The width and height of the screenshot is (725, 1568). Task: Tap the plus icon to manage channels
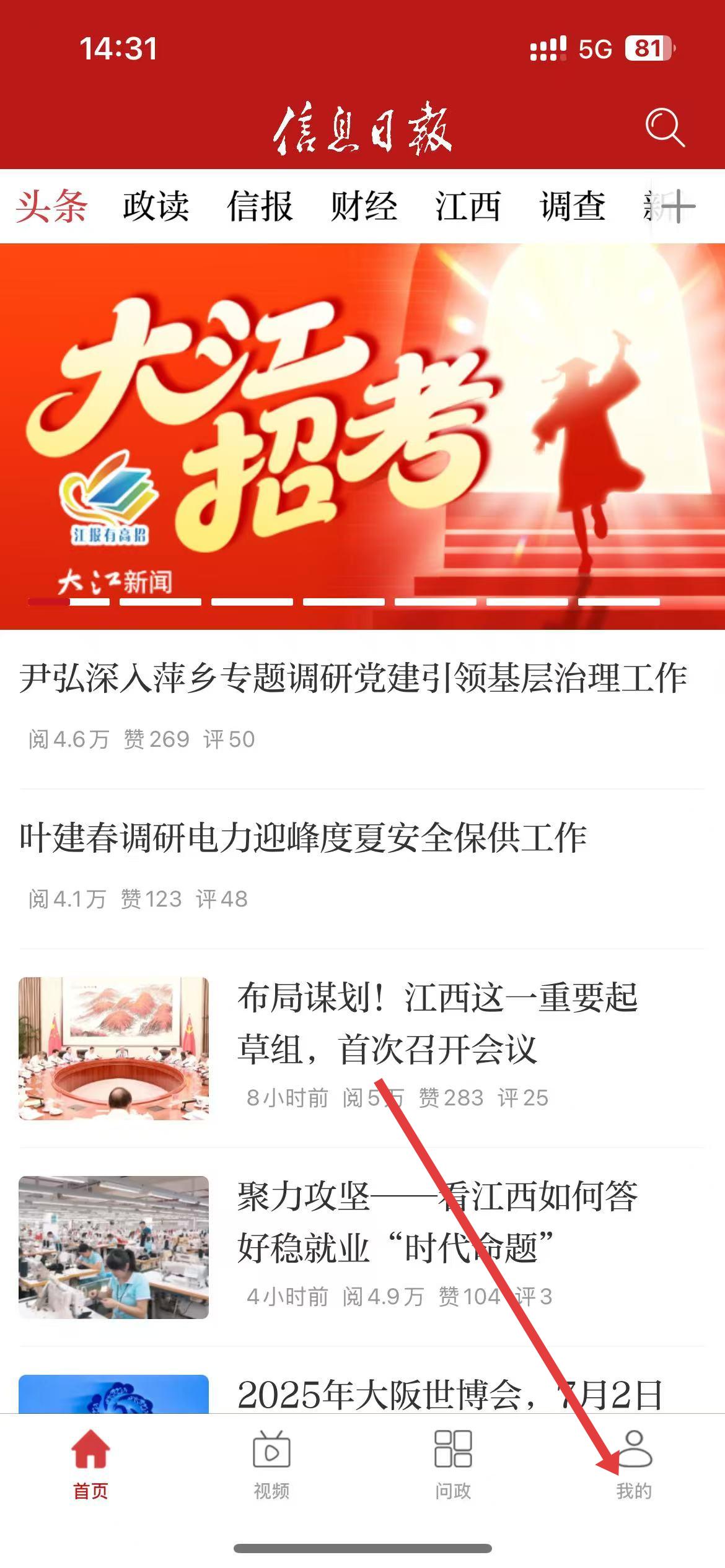point(679,206)
